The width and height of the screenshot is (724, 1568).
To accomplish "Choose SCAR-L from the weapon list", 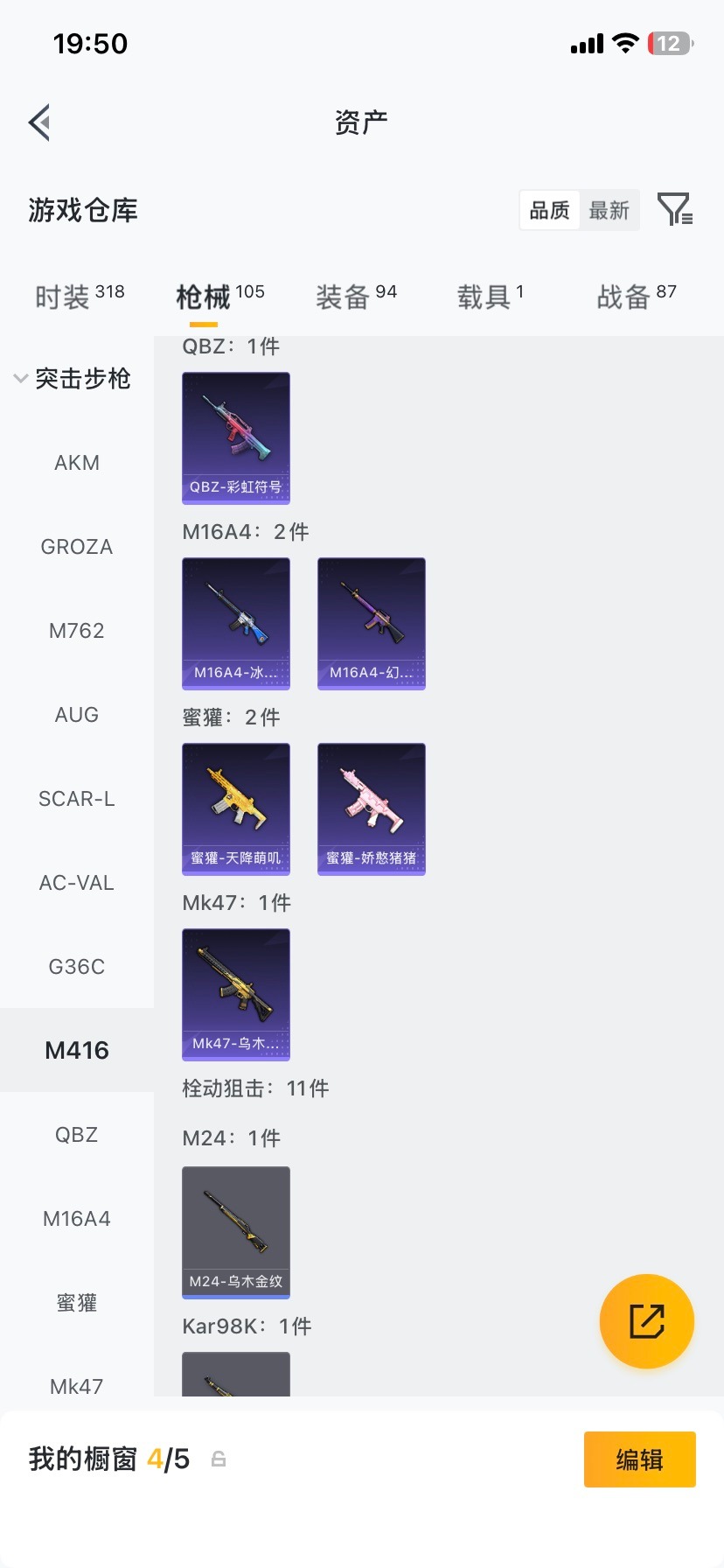I will (x=77, y=798).
